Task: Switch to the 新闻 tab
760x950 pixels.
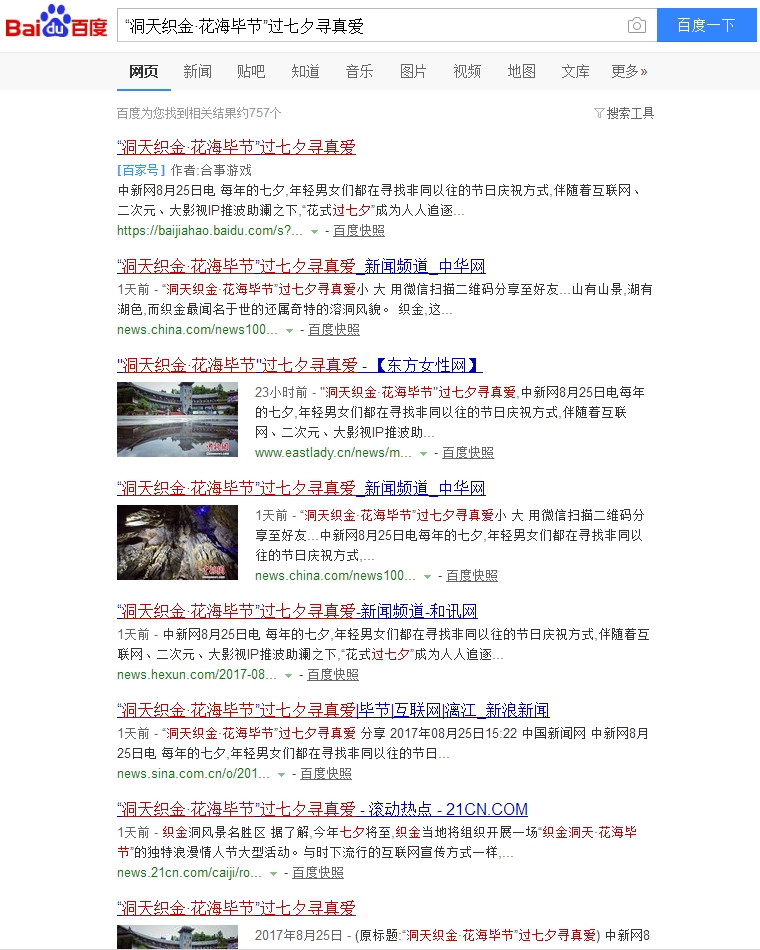Action: pyautogui.click(x=197, y=71)
